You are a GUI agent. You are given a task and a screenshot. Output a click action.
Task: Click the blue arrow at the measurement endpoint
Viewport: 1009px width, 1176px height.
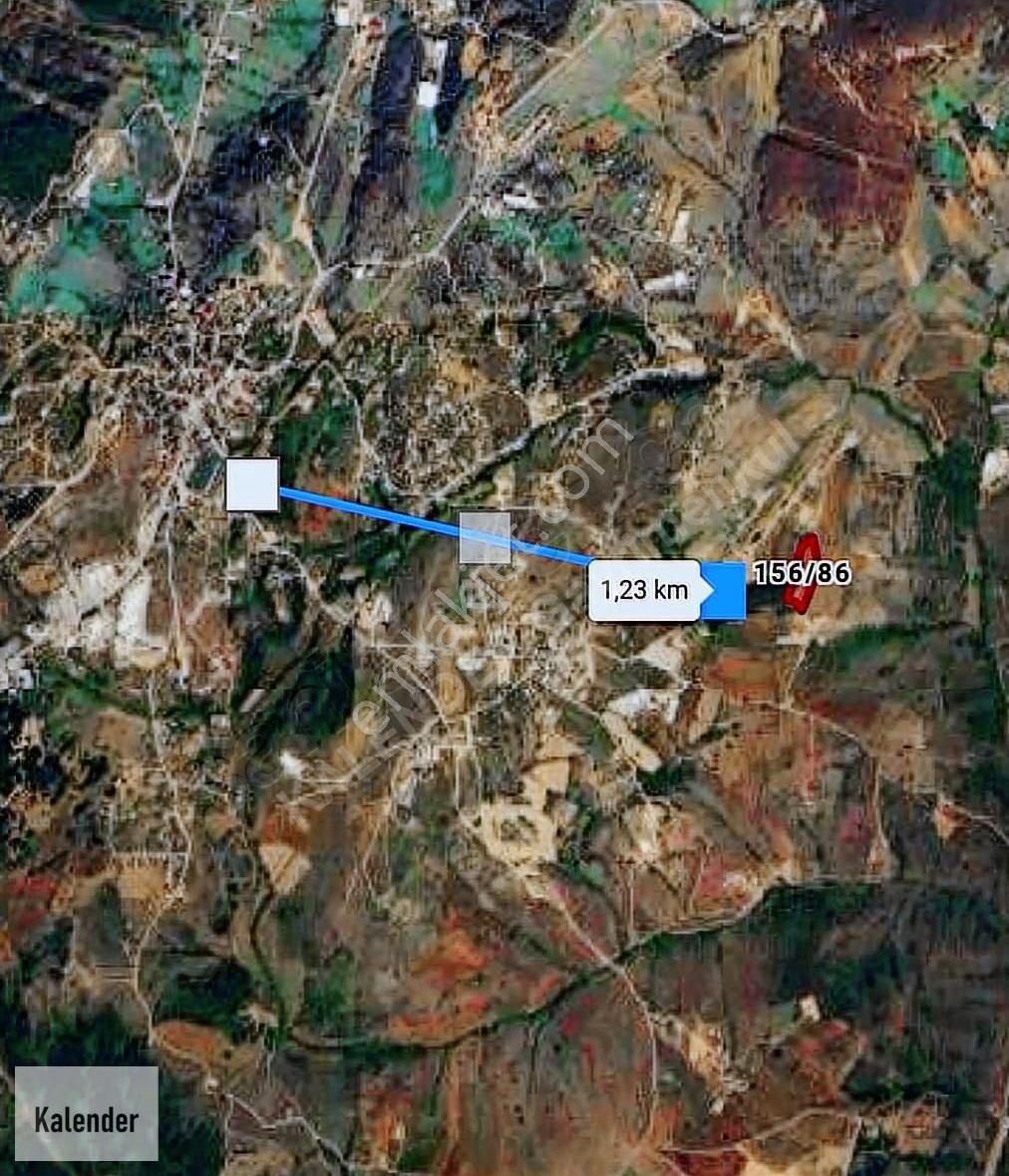point(725,590)
